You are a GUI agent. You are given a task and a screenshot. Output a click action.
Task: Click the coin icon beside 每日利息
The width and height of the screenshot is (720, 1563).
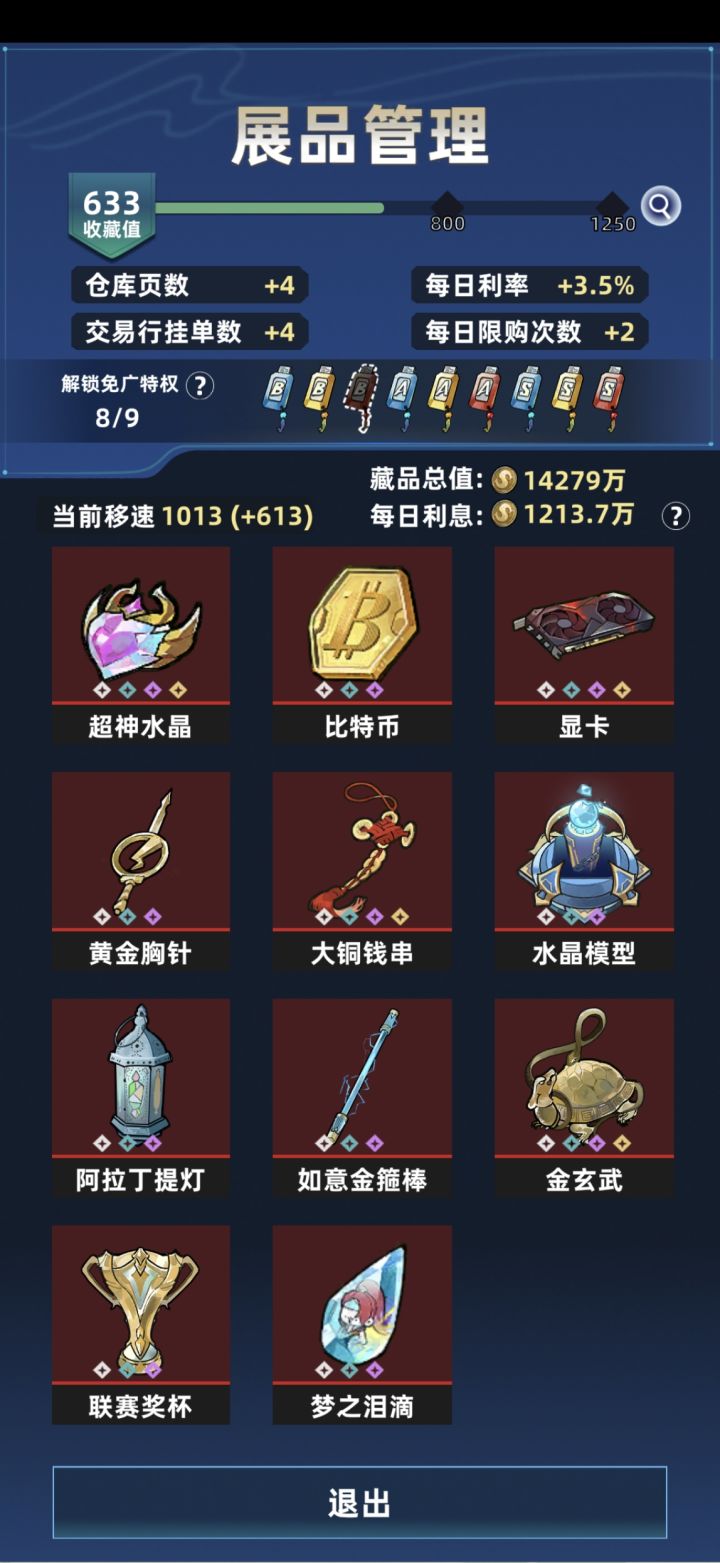pos(503,515)
